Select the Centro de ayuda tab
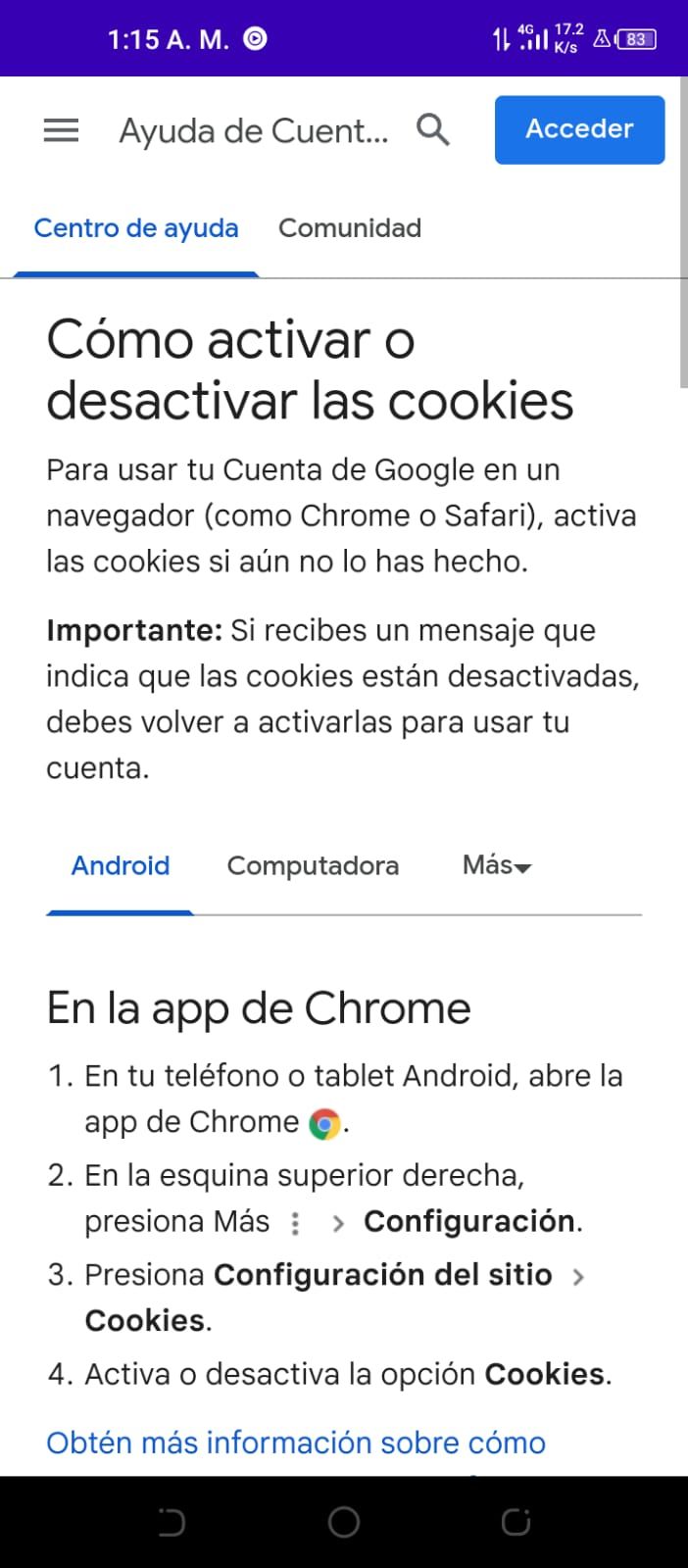Viewport: 688px width, 1568px height. (x=136, y=228)
